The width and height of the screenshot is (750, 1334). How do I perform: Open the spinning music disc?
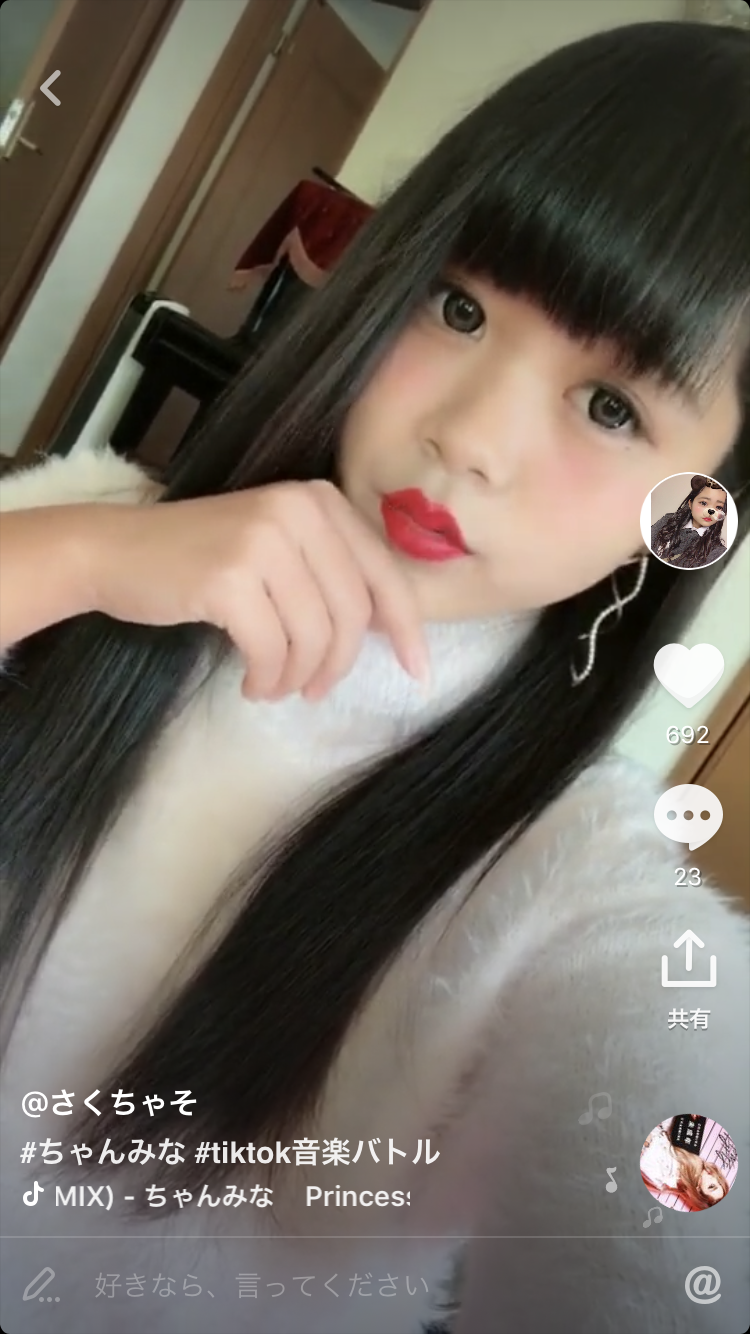coord(688,1162)
